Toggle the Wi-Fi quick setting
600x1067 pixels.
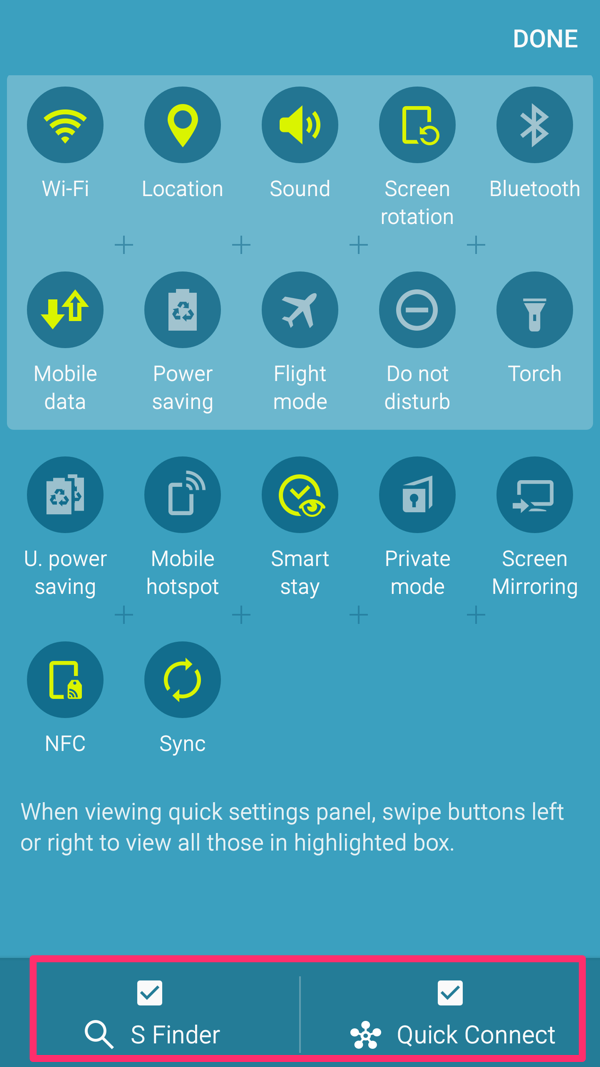pos(65,125)
